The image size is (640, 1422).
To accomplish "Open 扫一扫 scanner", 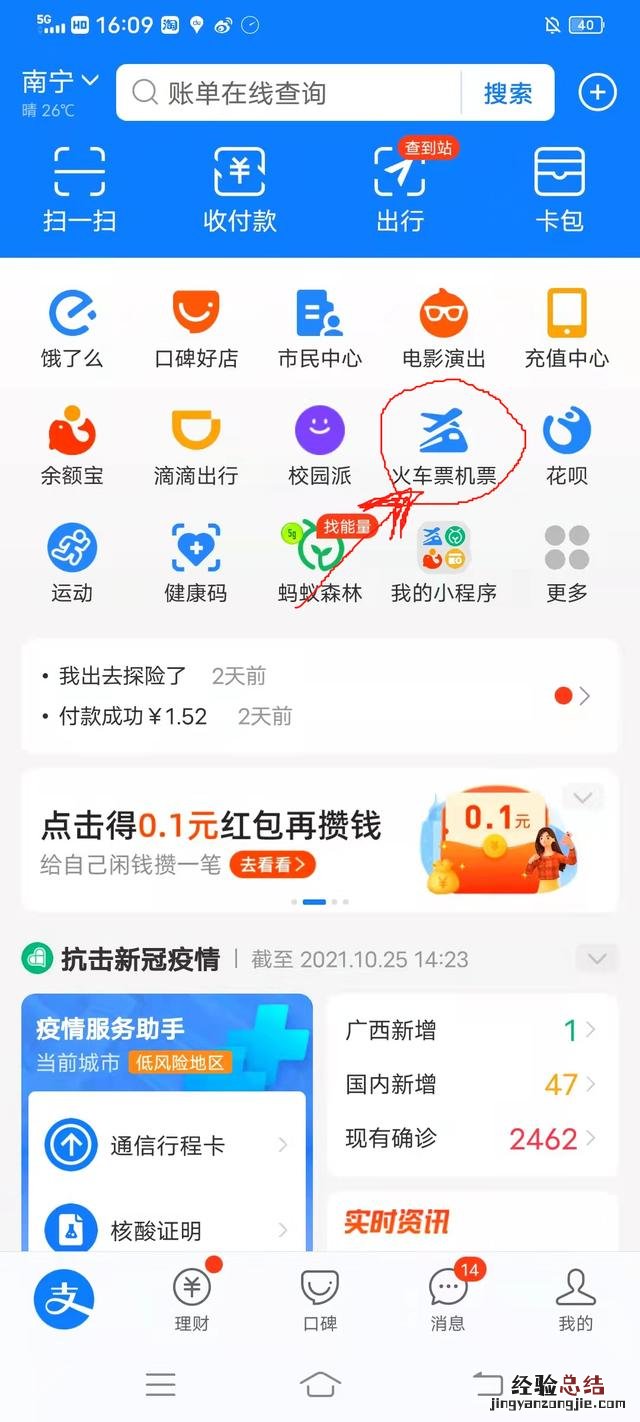I will click(x=79, y=188).
